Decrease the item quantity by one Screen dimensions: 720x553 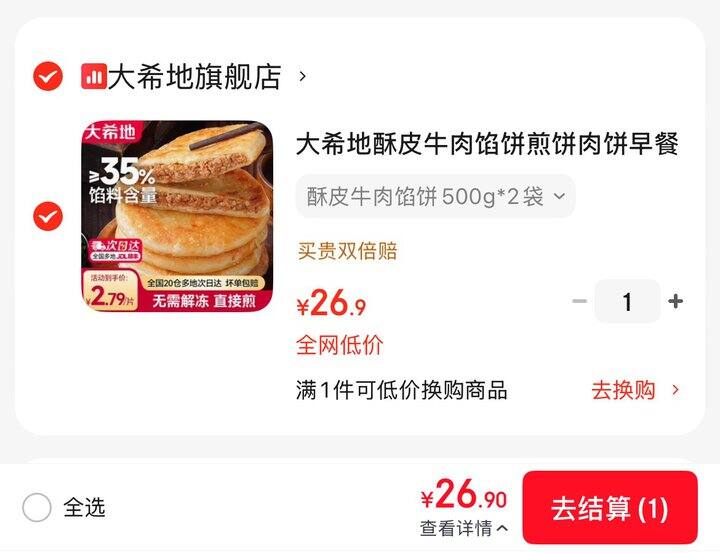(579, 302)
